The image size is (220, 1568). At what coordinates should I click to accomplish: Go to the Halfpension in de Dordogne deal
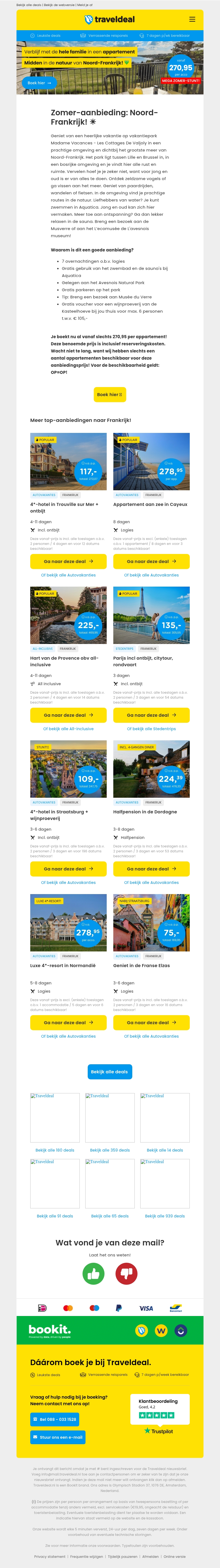[151, 869]
